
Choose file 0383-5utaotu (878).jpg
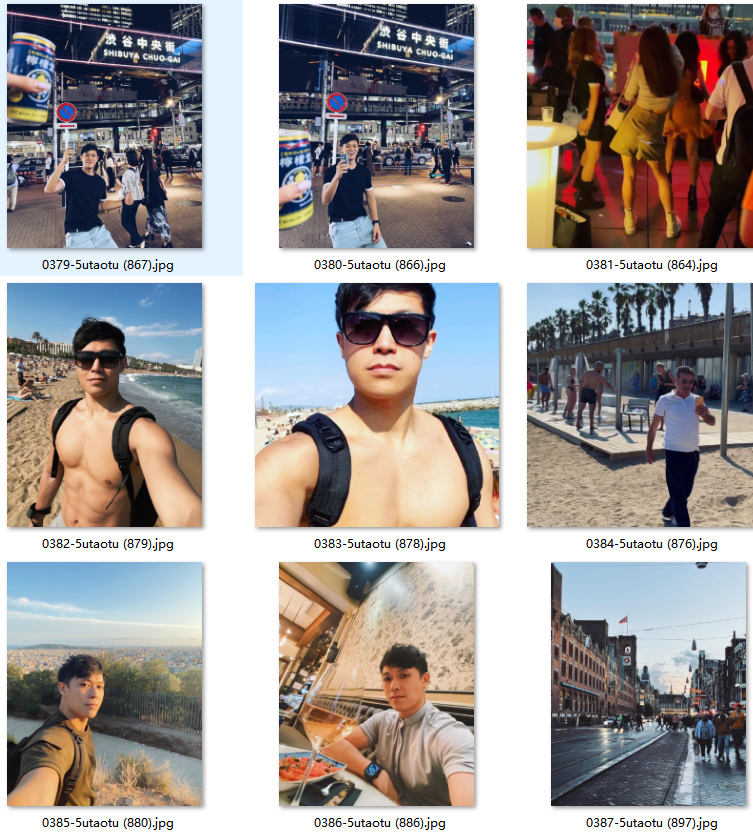tap(376, 405)
